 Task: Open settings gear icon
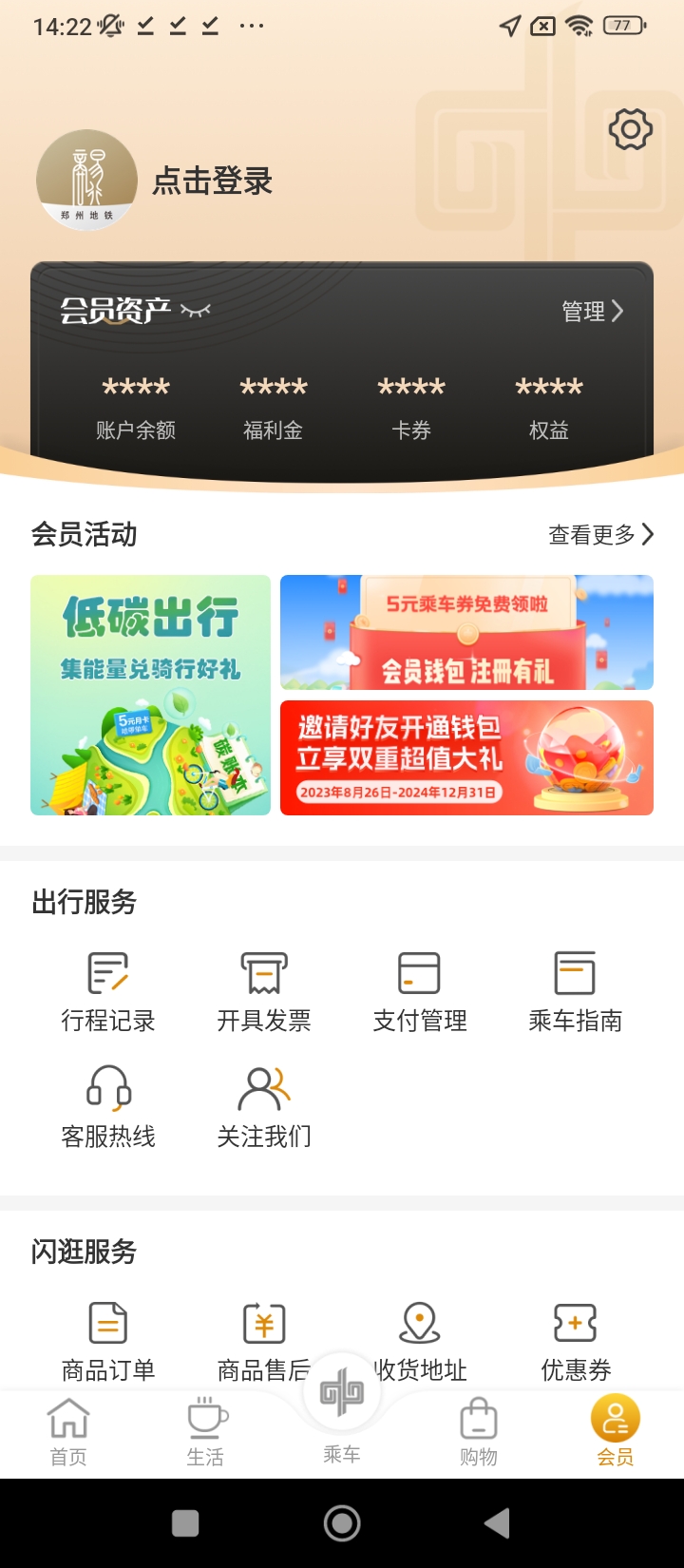pyautogui.click(x=631, y=129)
